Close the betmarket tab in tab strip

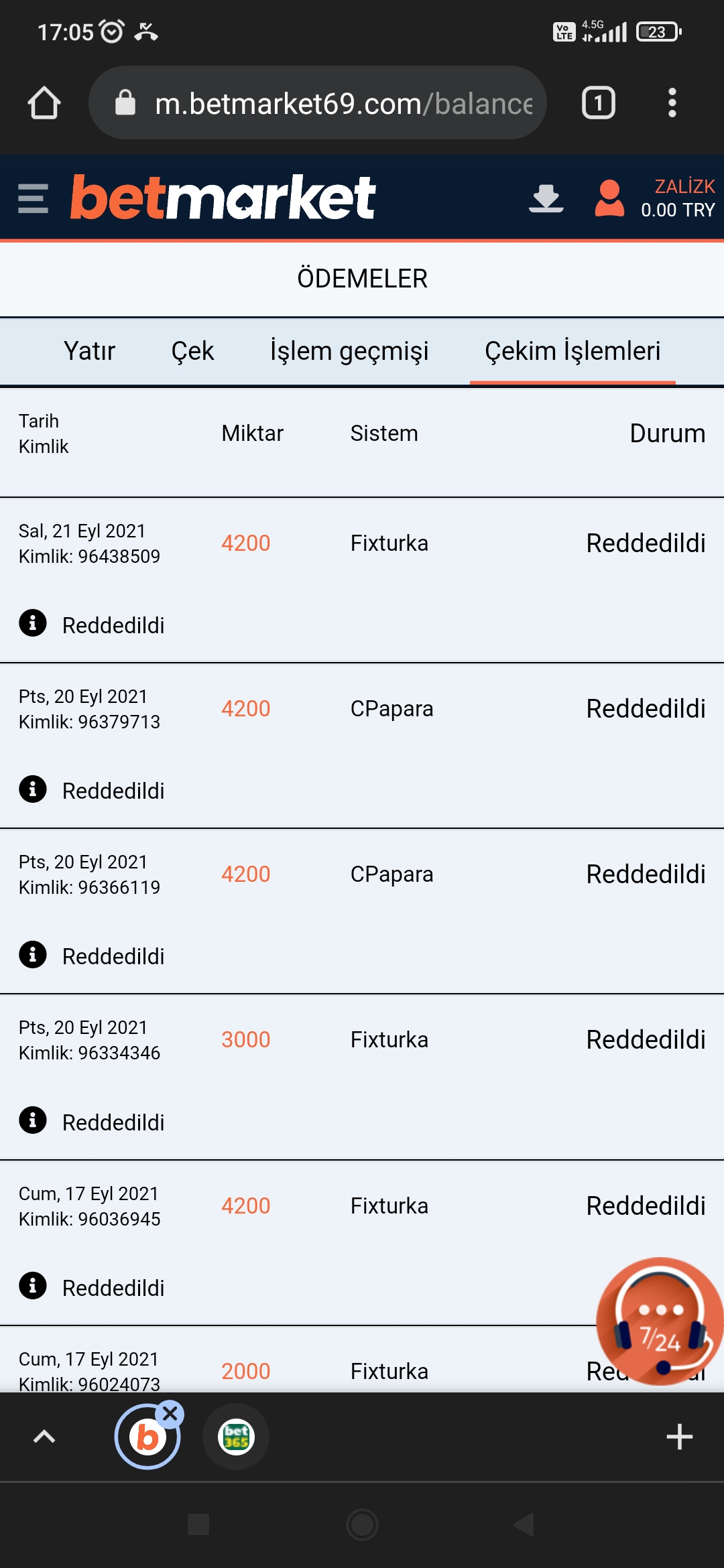170,1414
